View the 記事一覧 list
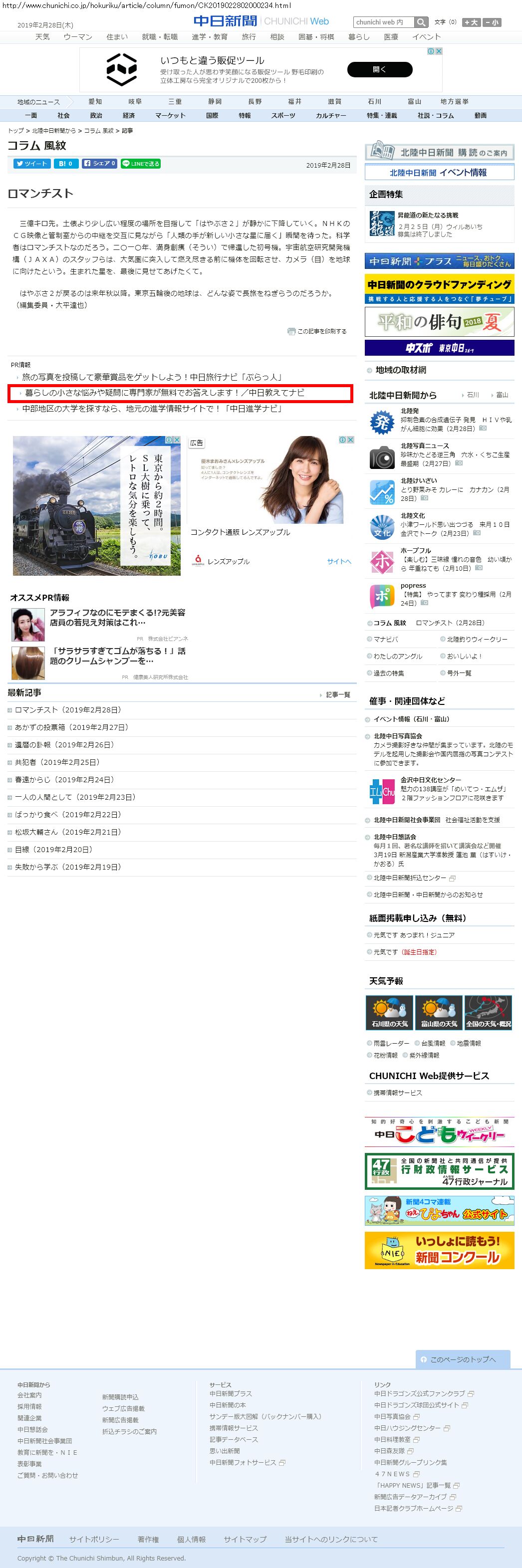Image resolution: width=522 pixels, height=1568 pixels. coord(337,694)
